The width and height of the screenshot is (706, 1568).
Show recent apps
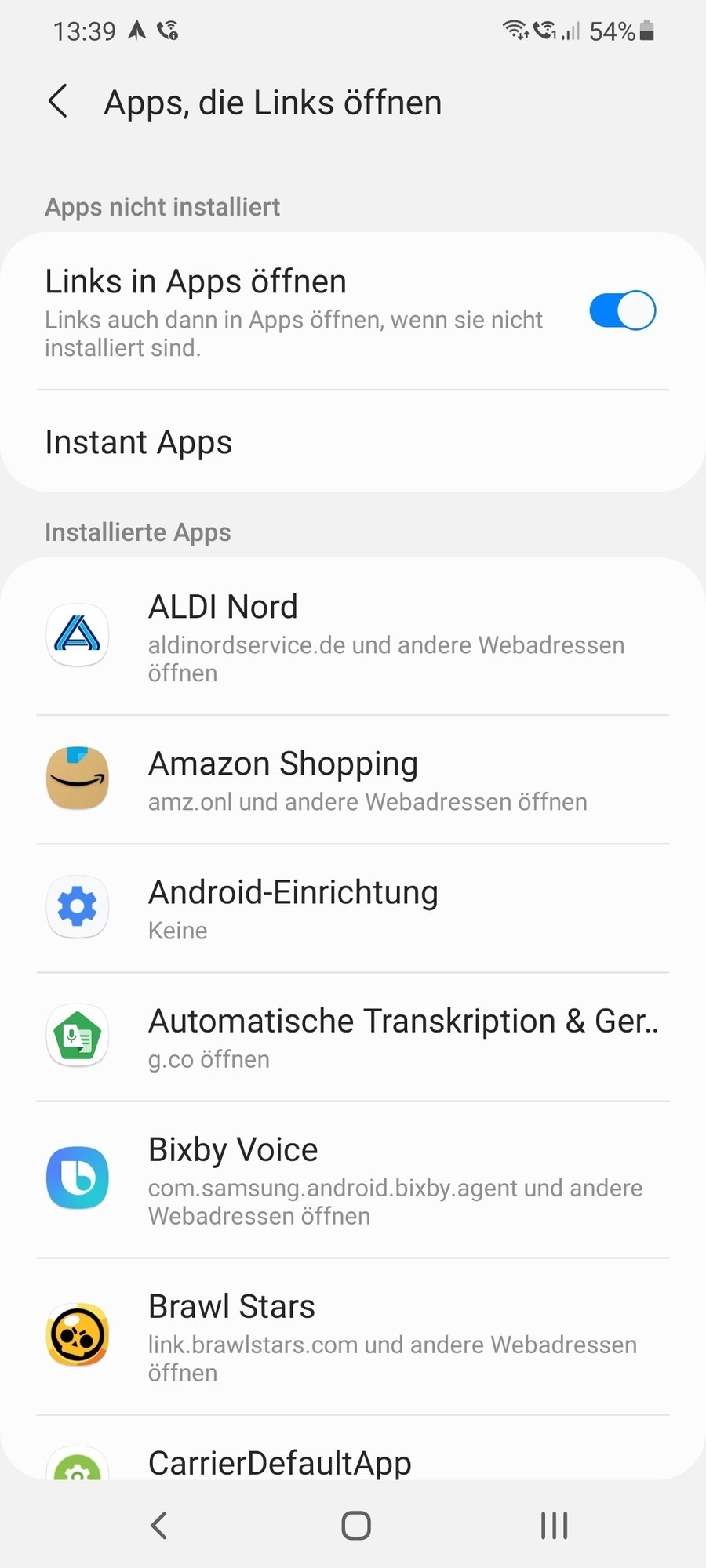[x=554, y=1526]
